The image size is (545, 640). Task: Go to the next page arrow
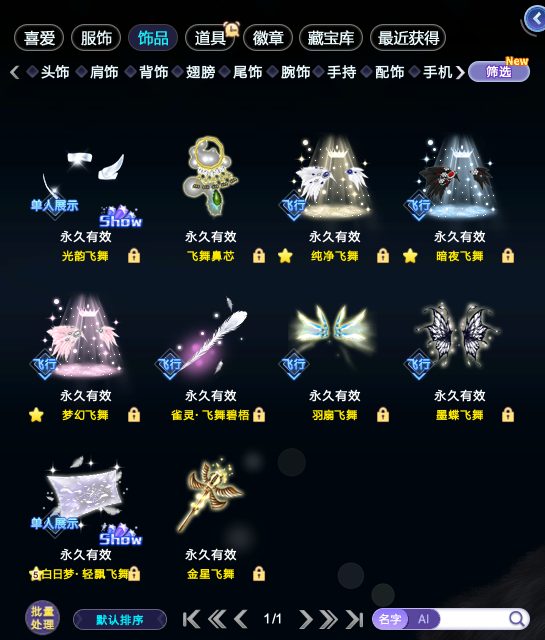[x=305, y=620]
